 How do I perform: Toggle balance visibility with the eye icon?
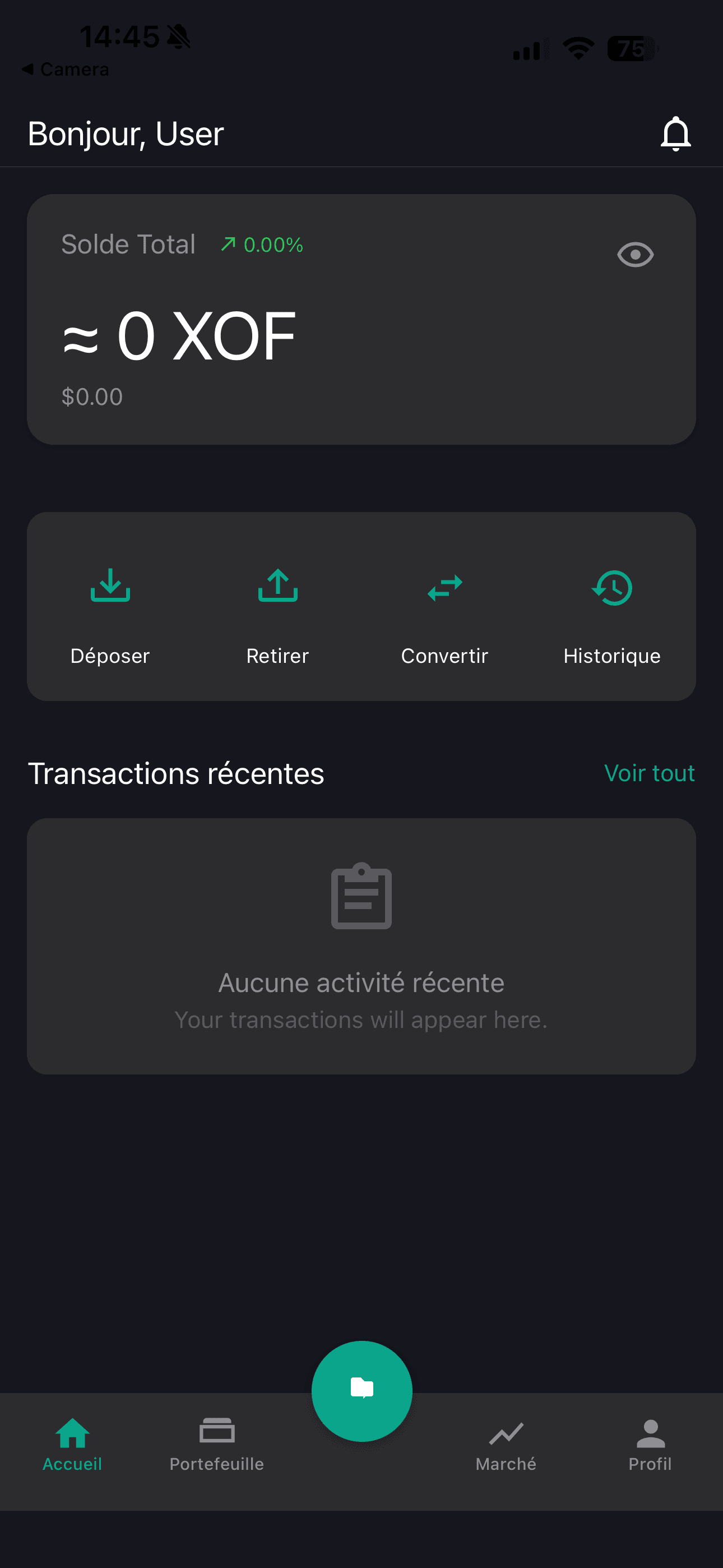tap(636, 255)
